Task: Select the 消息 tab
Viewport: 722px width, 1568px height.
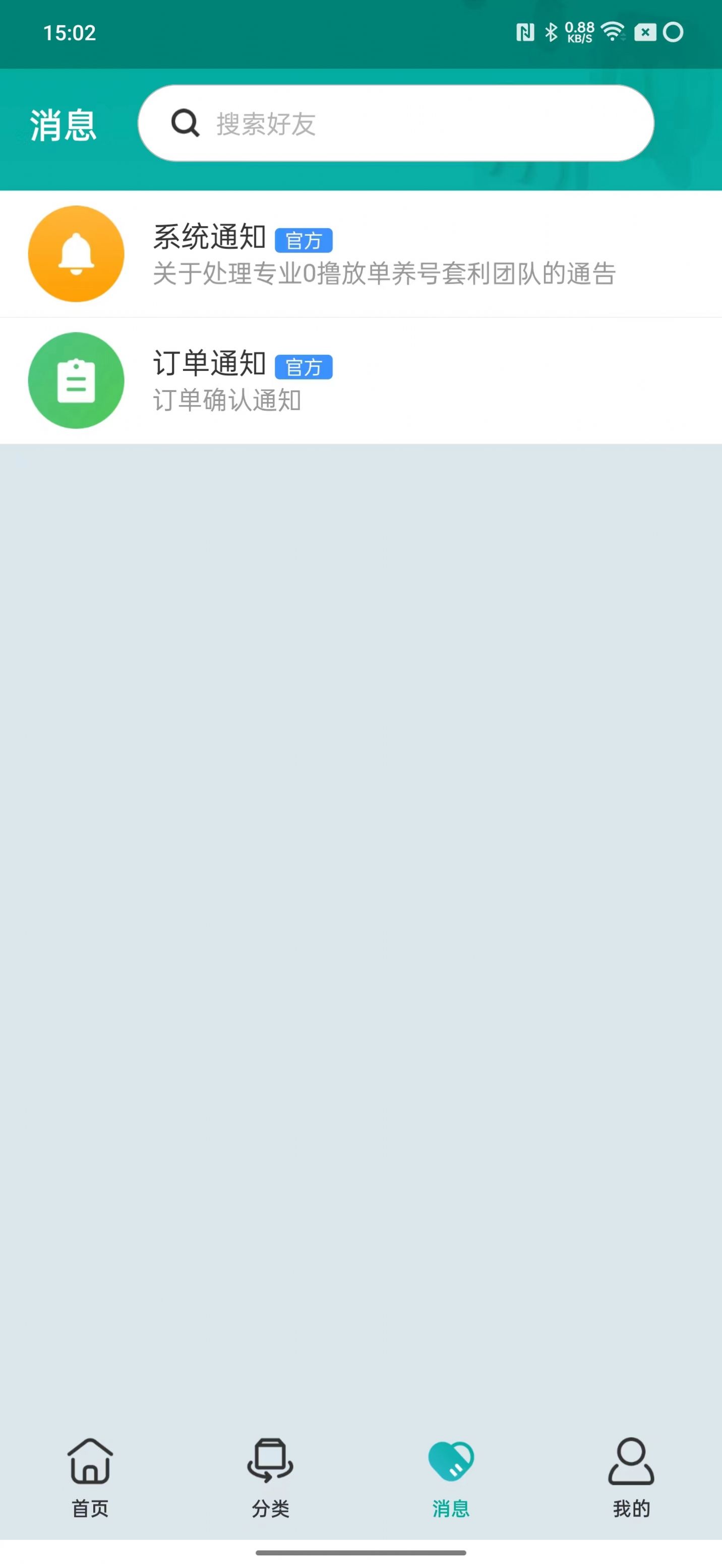Action: 451,1477
